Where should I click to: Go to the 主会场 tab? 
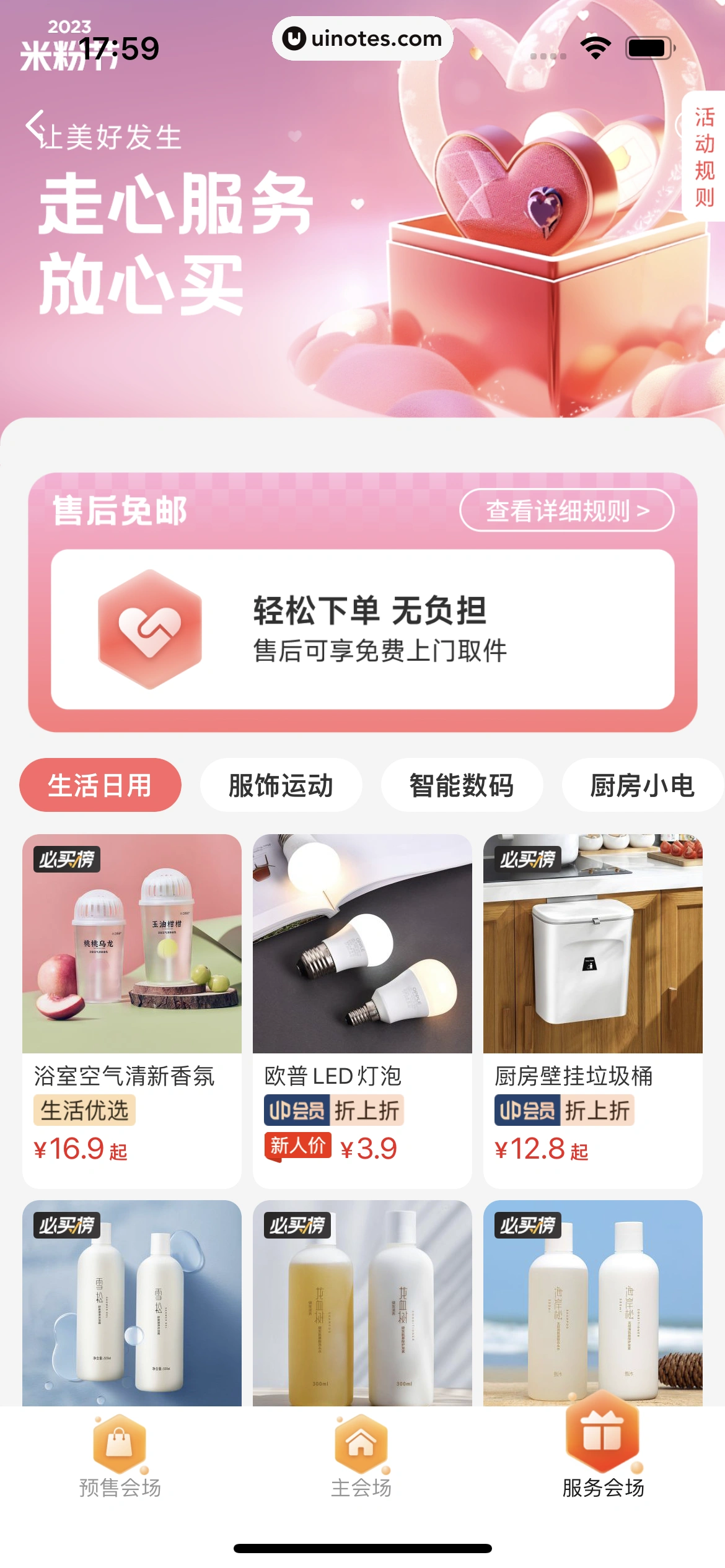pyautogui.click(x=361, y=1457)
